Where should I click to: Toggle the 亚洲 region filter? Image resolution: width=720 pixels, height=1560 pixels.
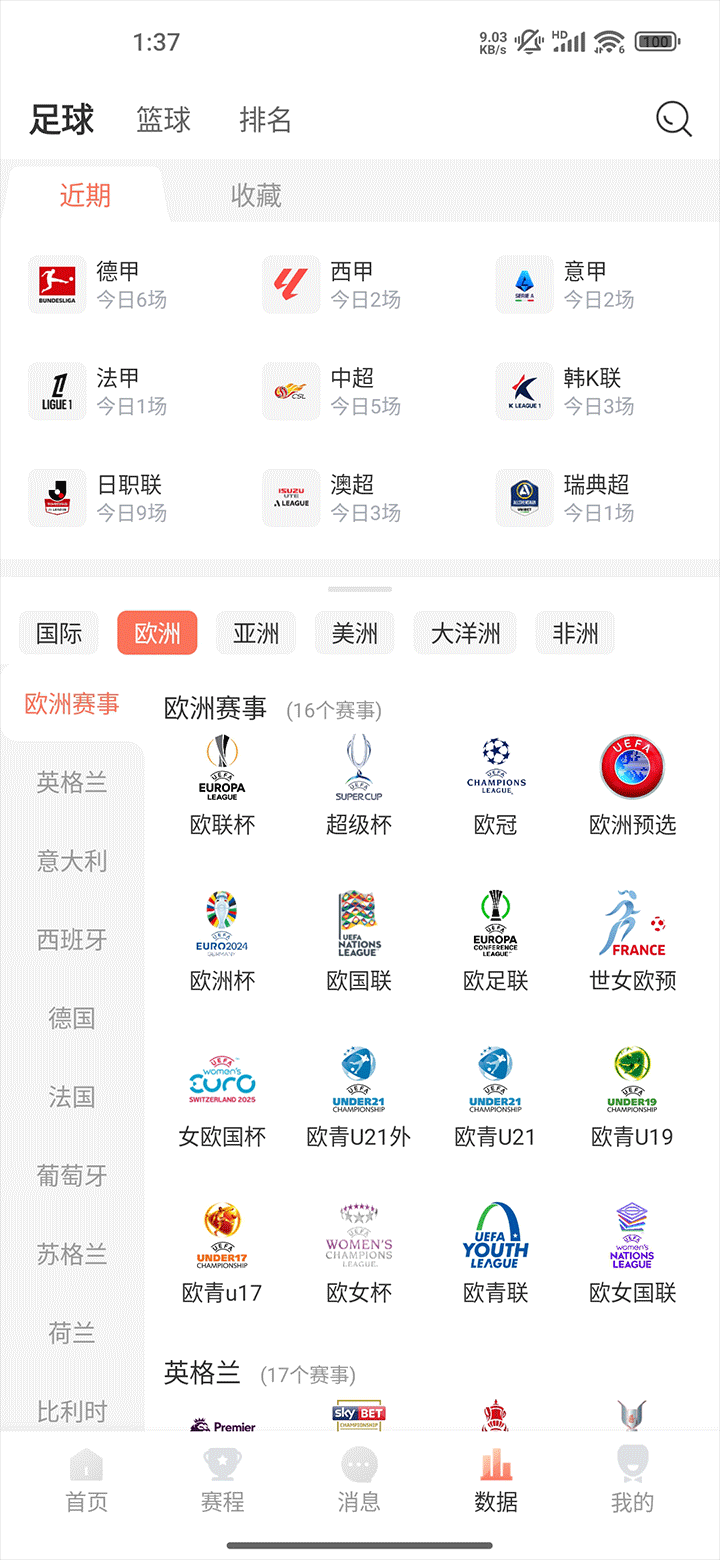tap(256, 633)
